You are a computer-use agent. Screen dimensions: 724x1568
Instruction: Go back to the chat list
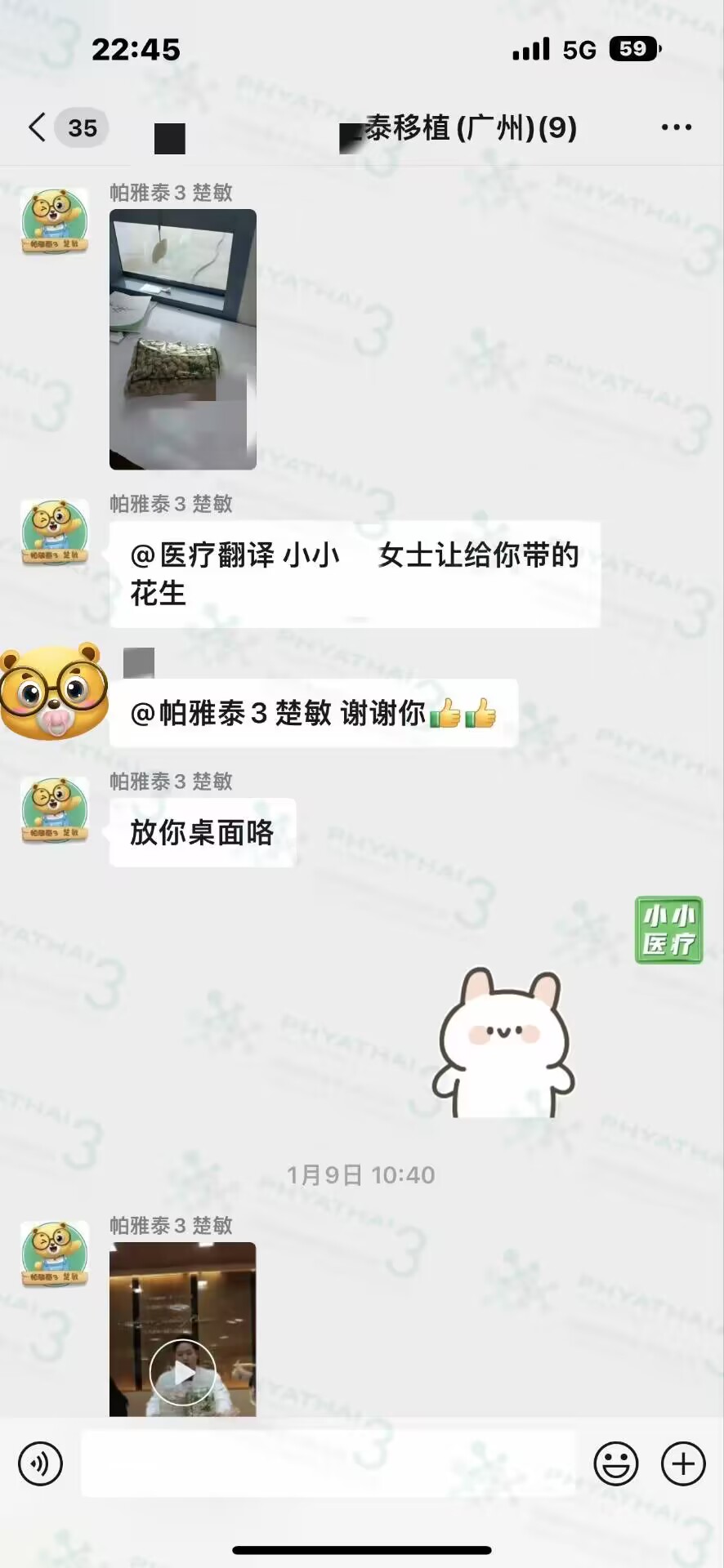(x=38, y=127)
